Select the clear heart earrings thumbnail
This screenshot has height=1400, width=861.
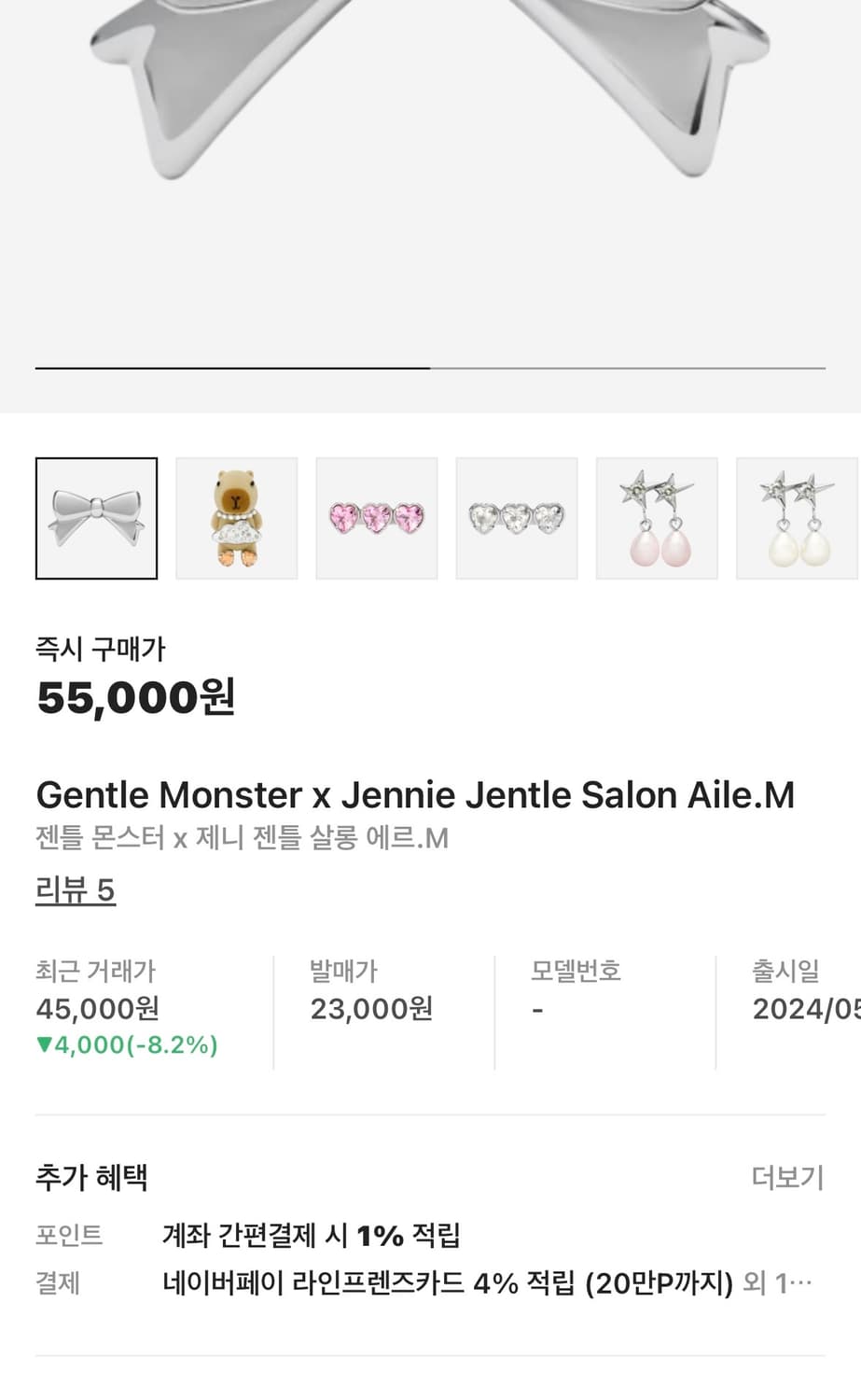(516, 517)
